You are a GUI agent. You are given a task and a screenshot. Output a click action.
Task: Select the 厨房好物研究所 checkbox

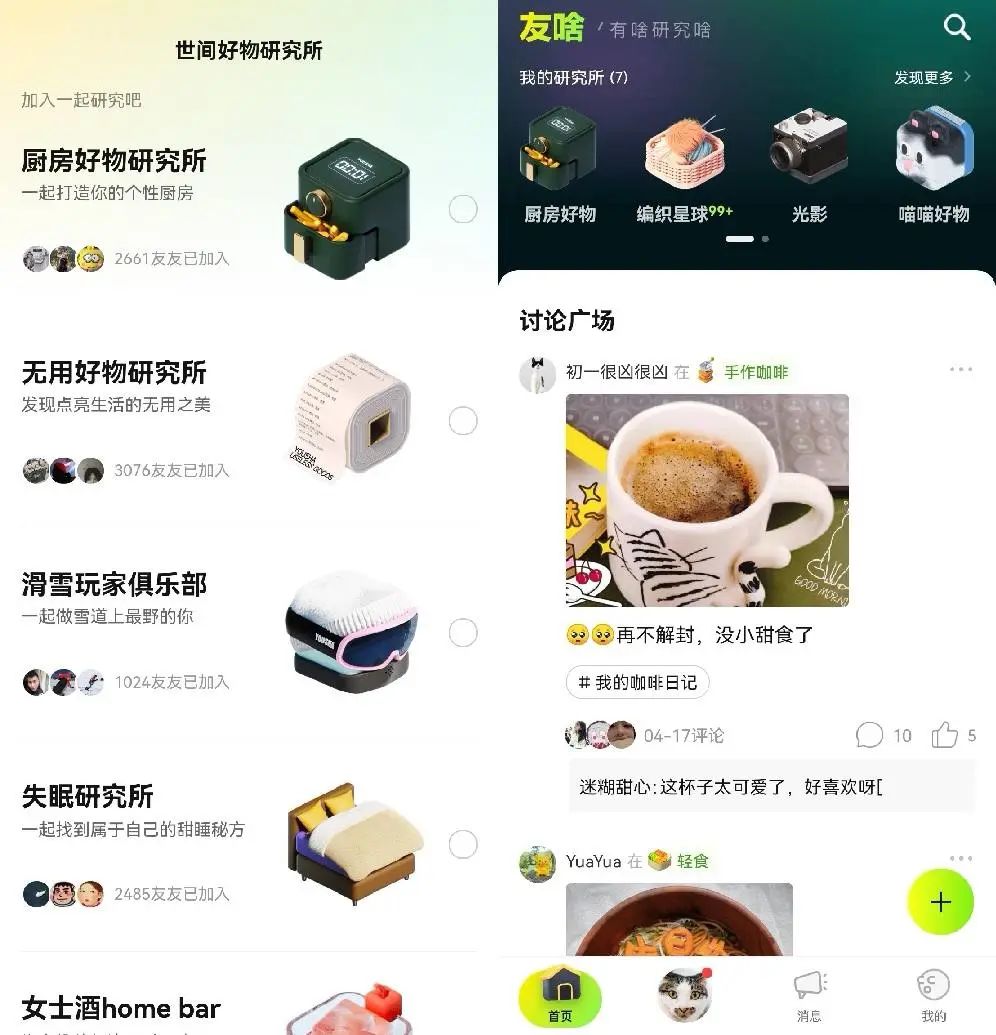click(x=463, y=209)
